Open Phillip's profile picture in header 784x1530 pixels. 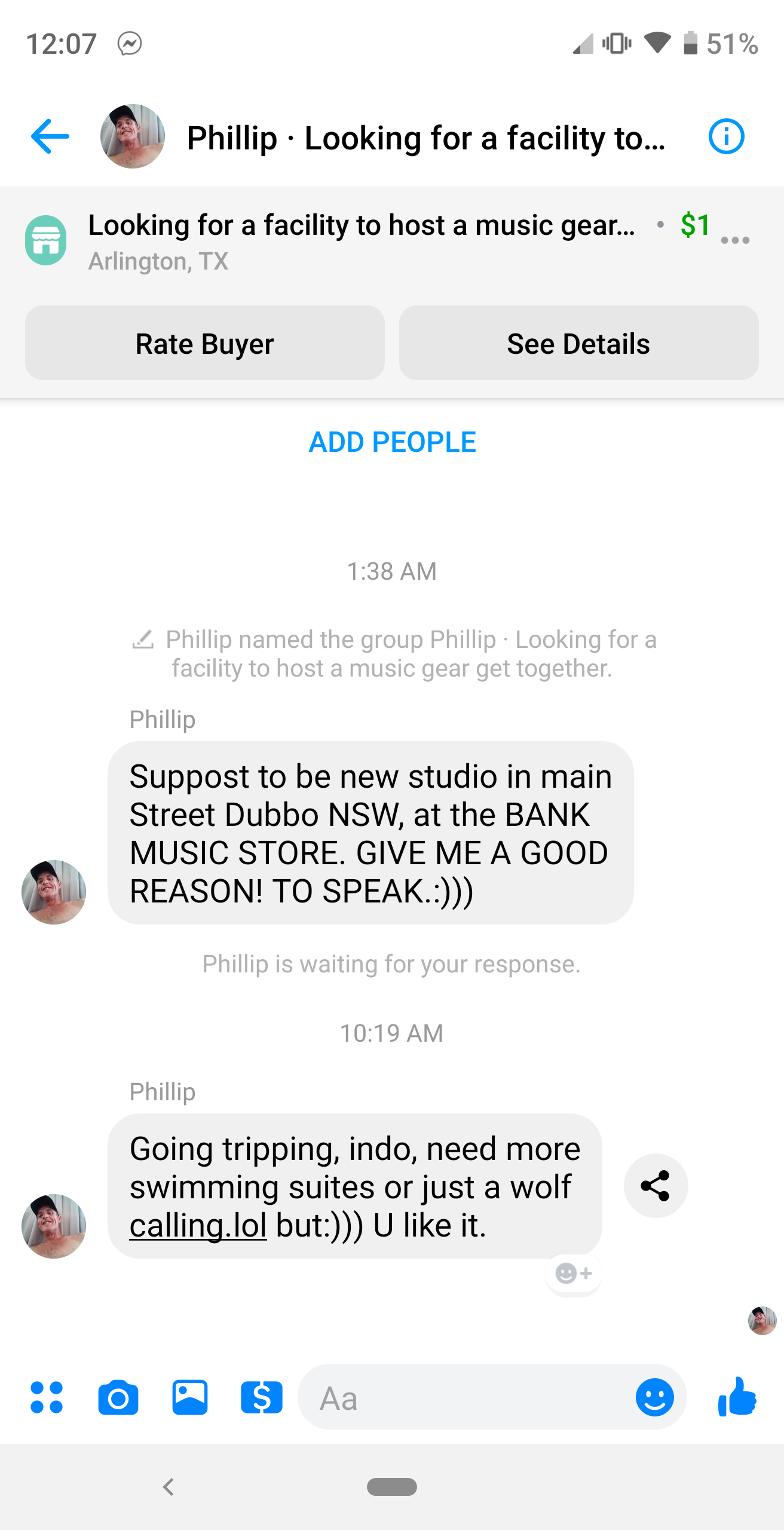click(133, 136)
